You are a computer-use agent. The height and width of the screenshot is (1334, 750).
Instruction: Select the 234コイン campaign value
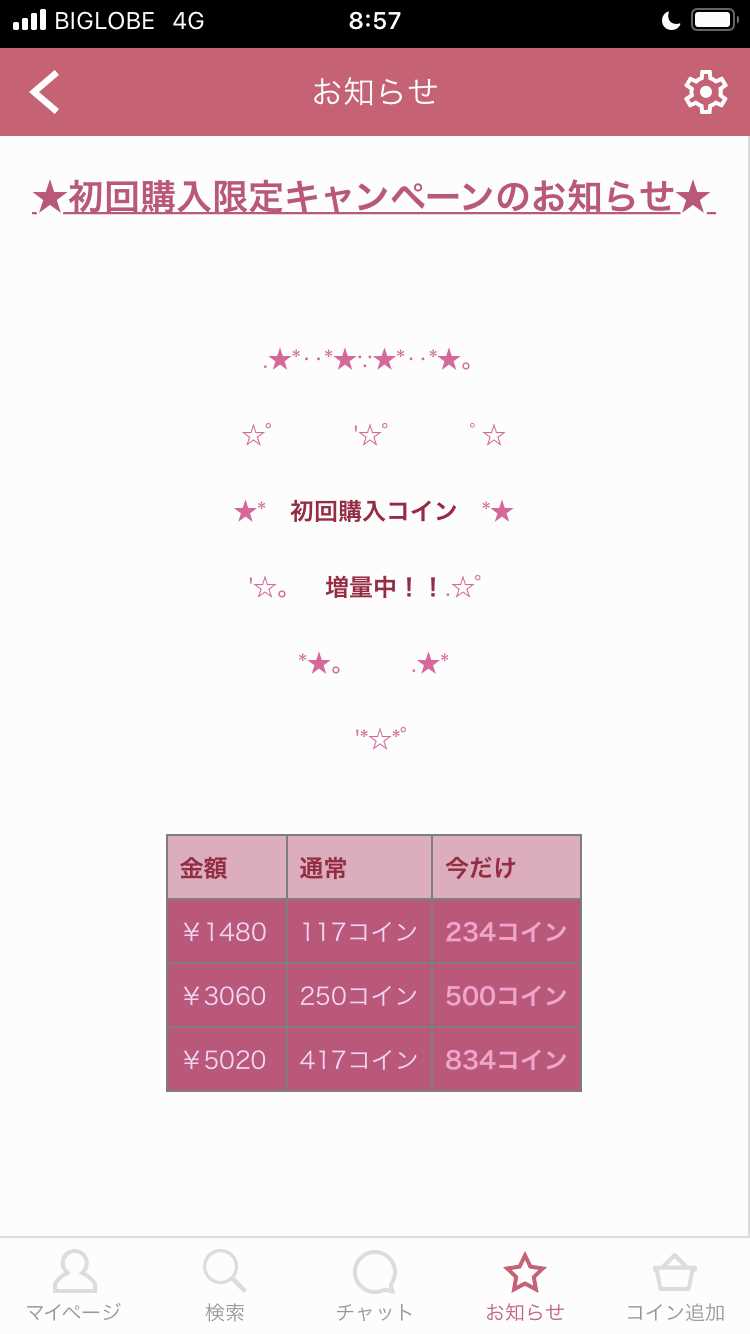pos(505,931)
